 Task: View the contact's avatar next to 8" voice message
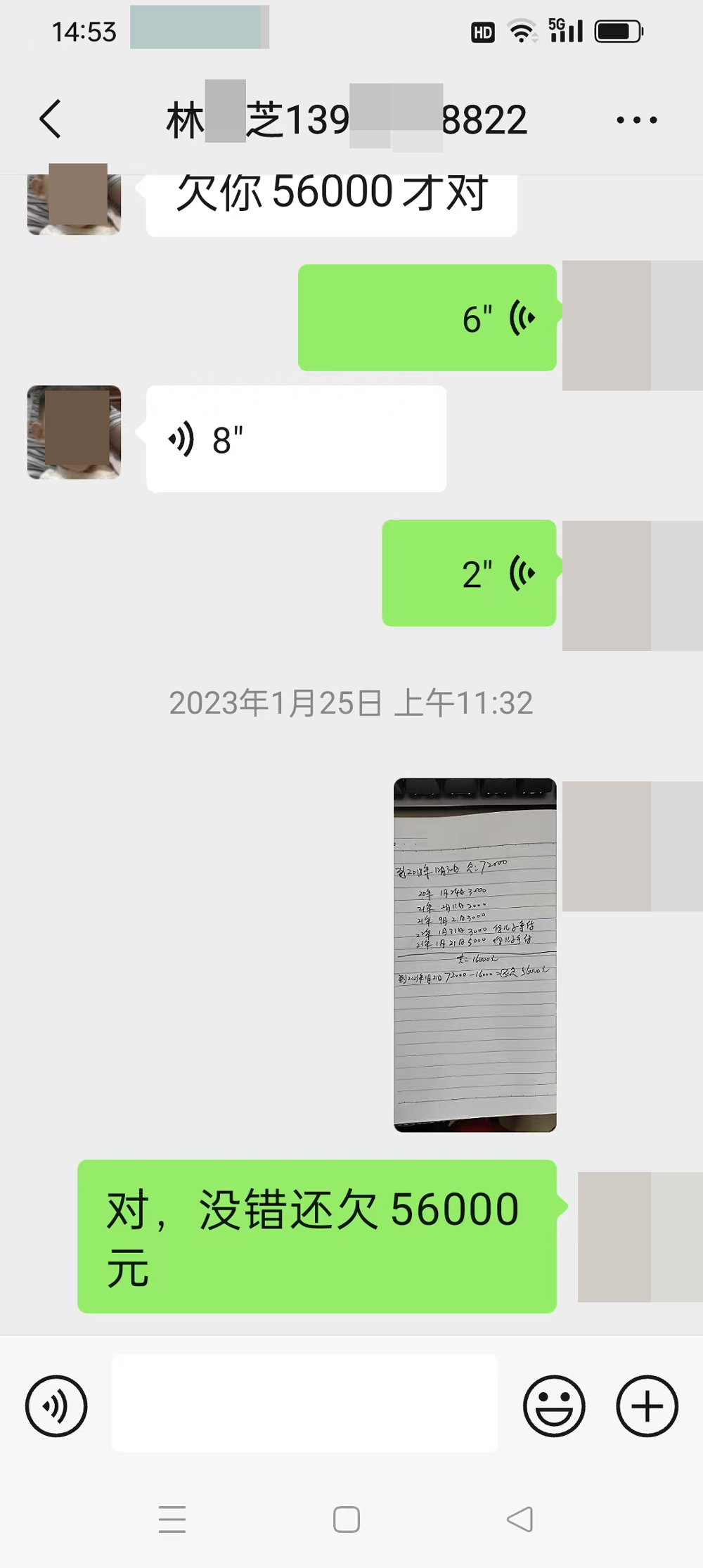coord(74,432)
